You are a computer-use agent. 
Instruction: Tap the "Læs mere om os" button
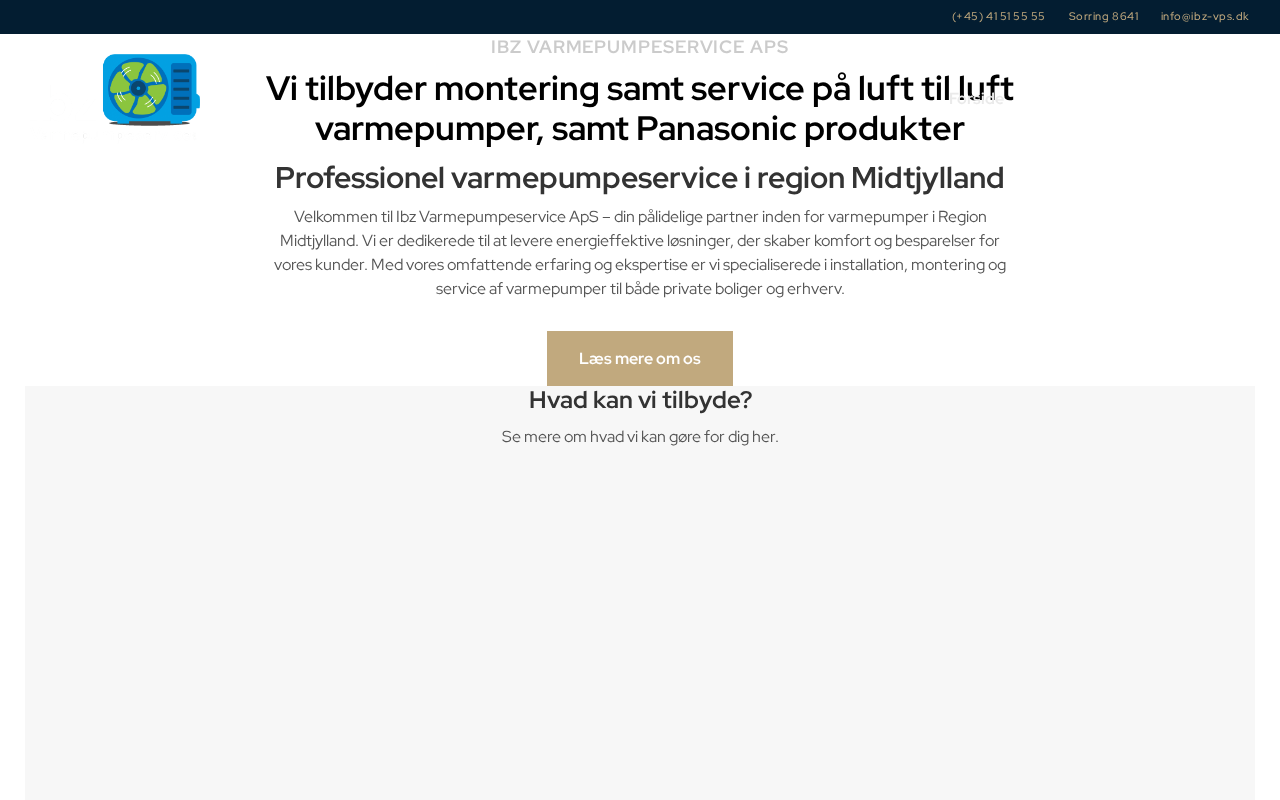click(x=640, y=358)
